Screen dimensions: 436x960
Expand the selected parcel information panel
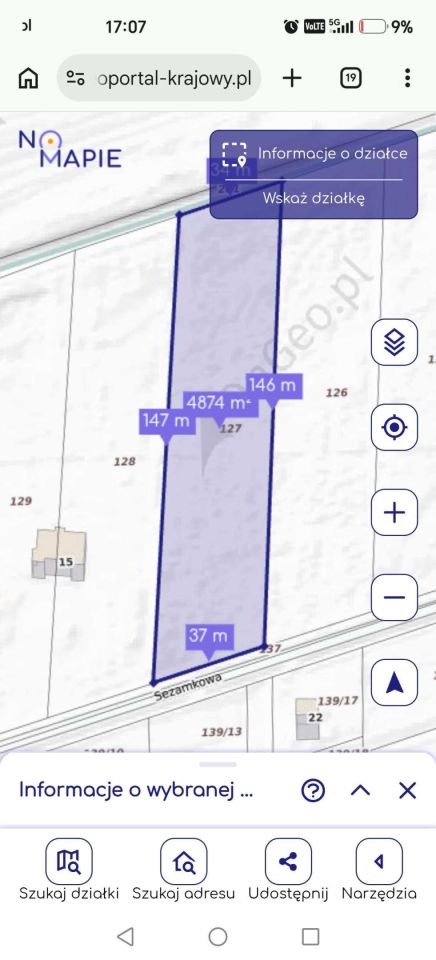pyautogui.click(x=361, y=790)
